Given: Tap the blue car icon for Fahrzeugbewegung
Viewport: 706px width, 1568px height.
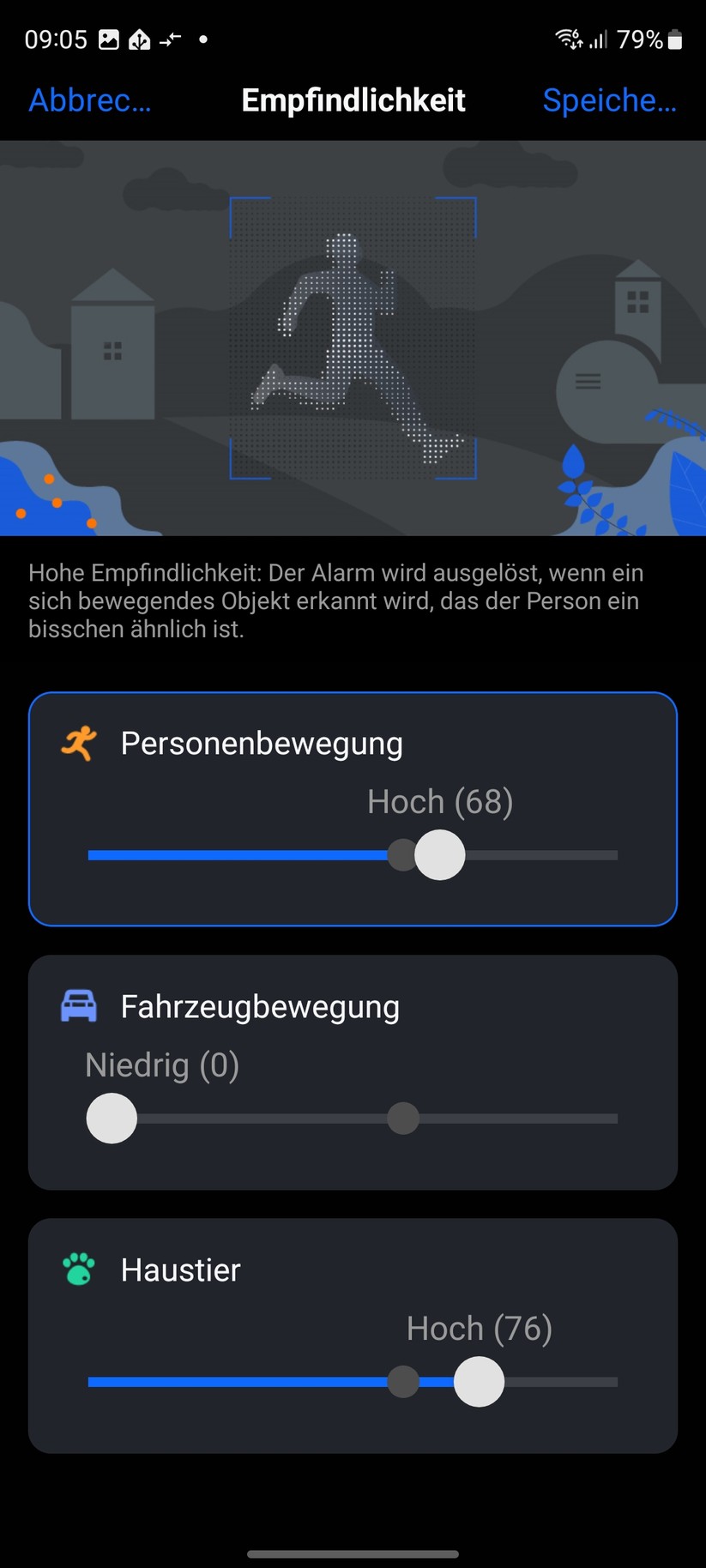Looking at the screenshot, I should pos(81,1005).
